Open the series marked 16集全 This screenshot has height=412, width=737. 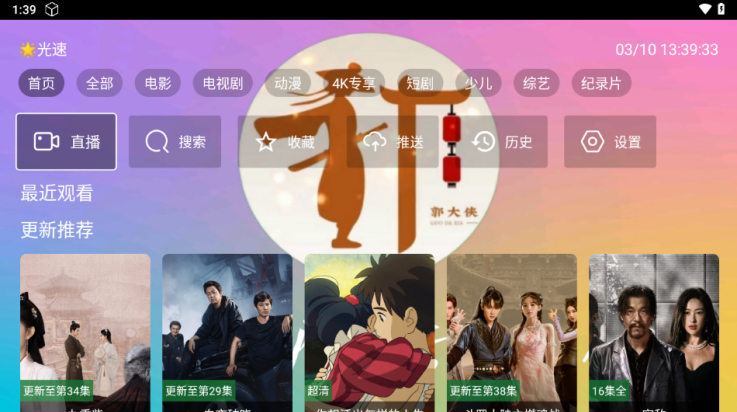point(653,330)
